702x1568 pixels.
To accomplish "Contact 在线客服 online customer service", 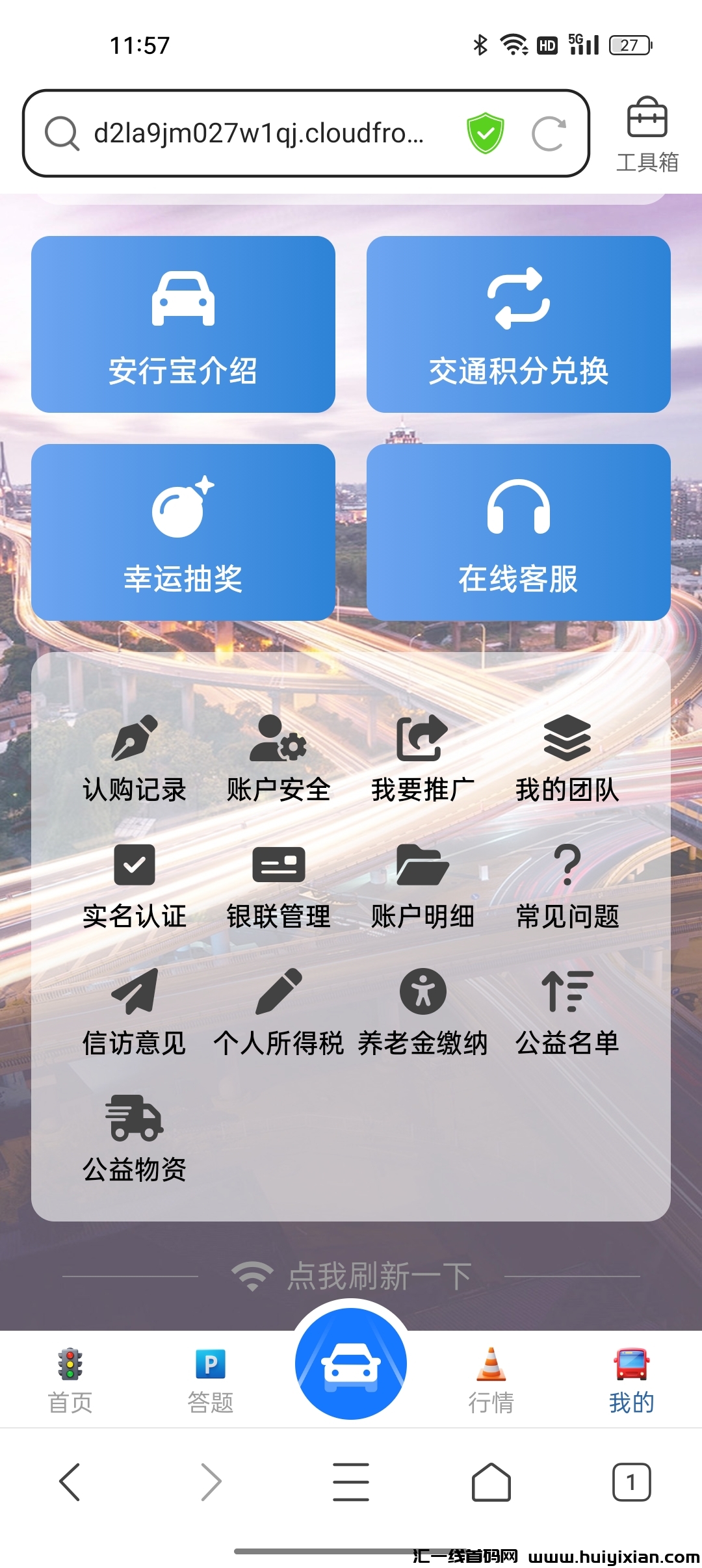I will [x=518, y=532].
